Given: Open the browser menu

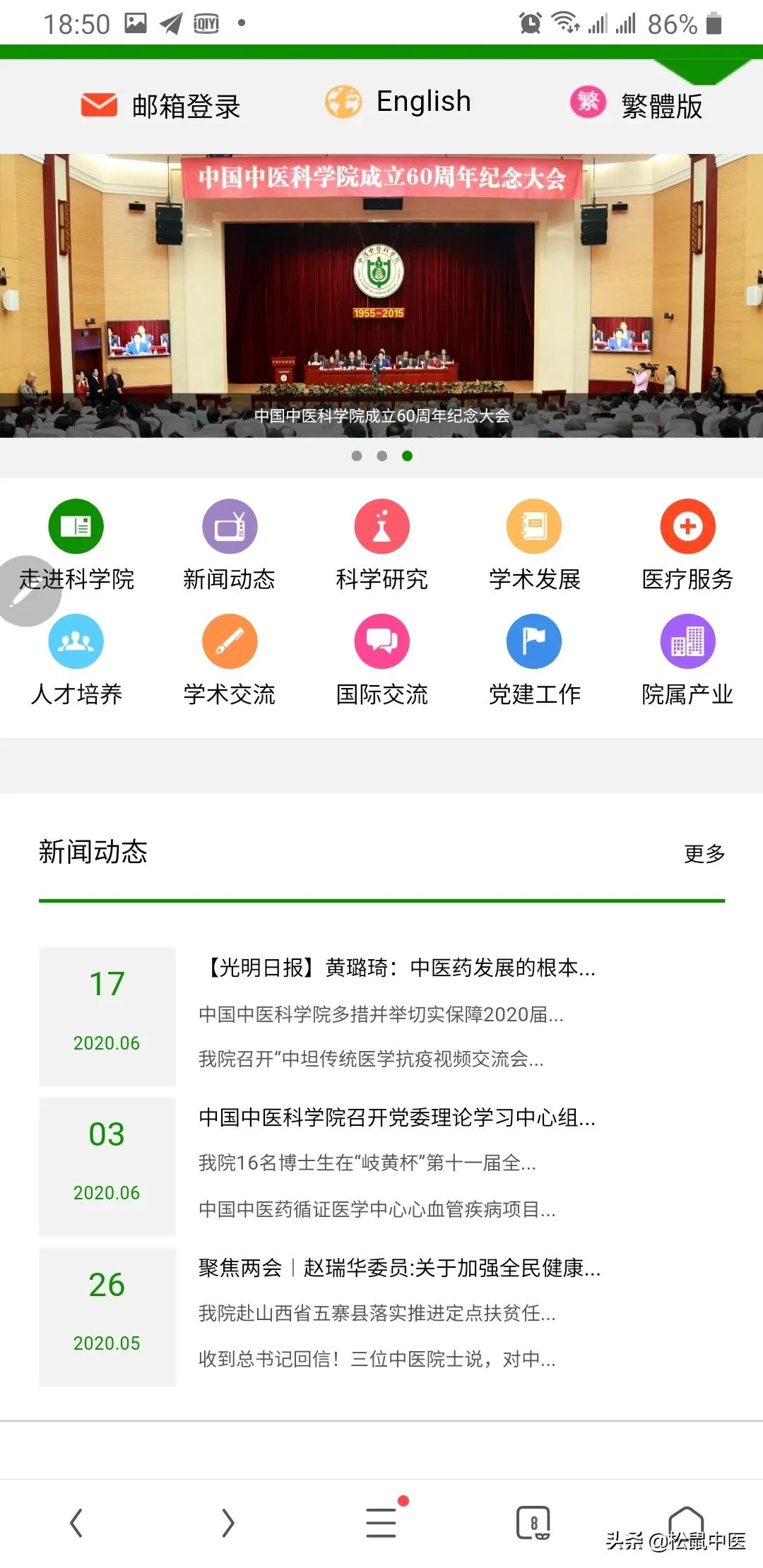Looking at the screenshot, I should (x=381, y=1523).
